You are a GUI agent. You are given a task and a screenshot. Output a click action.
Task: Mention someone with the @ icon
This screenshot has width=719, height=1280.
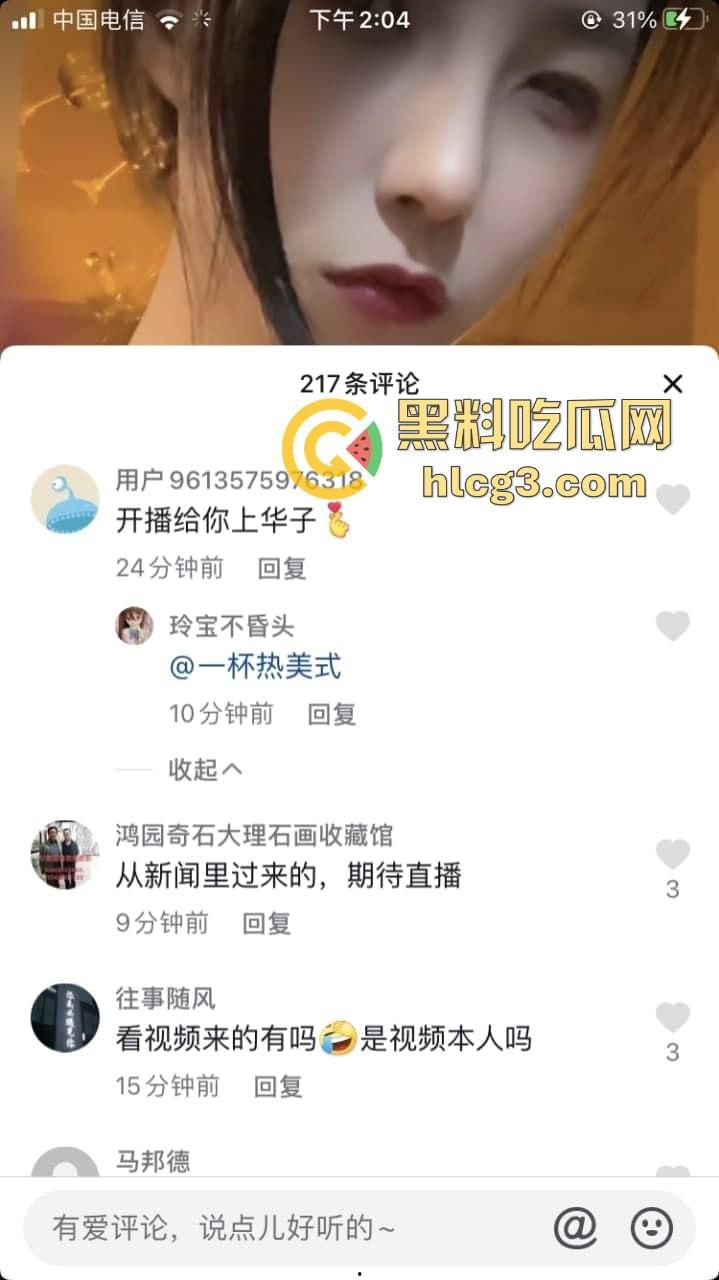click(x=575, y=1228)
